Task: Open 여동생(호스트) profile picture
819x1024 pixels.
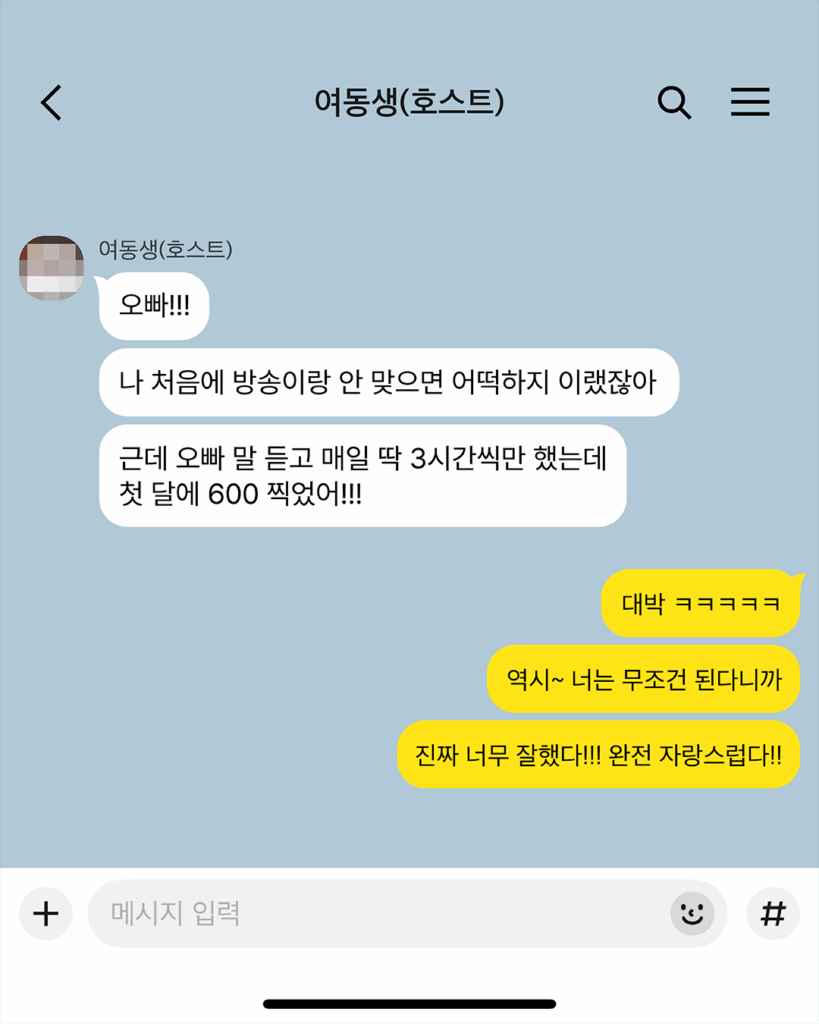Action: tap(51, 268)
